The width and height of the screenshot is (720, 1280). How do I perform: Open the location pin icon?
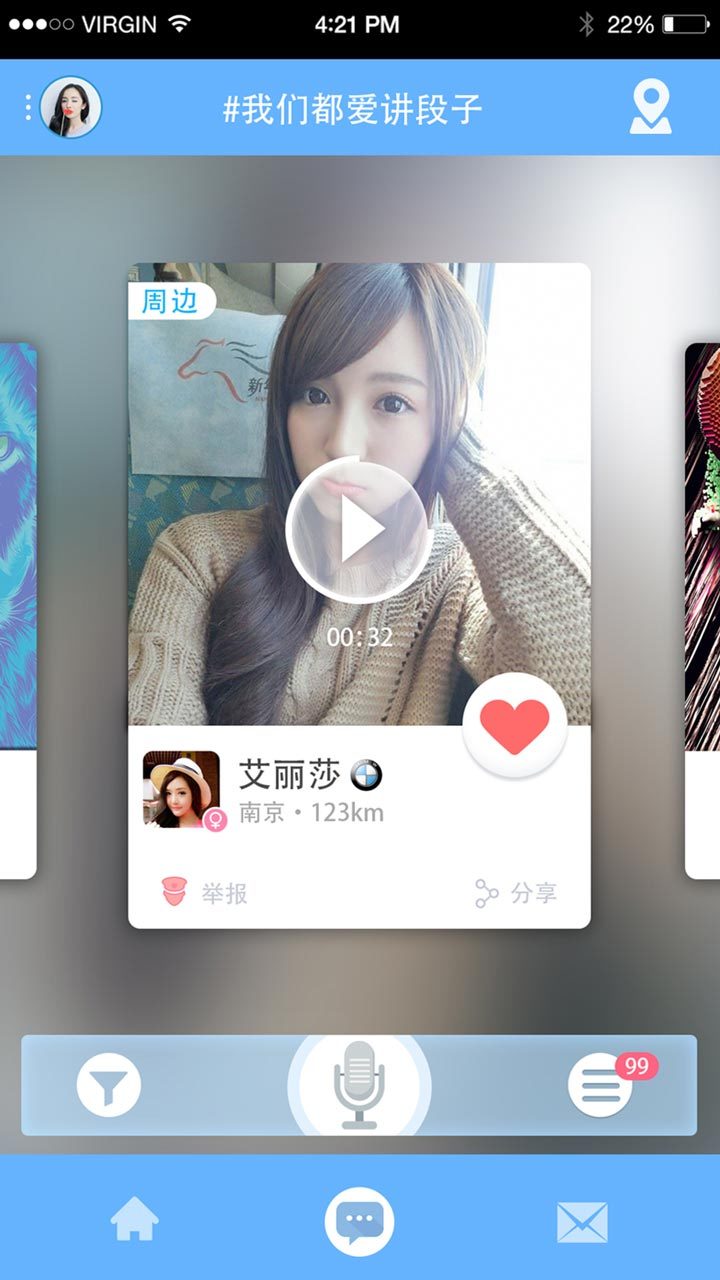[650, 107]
